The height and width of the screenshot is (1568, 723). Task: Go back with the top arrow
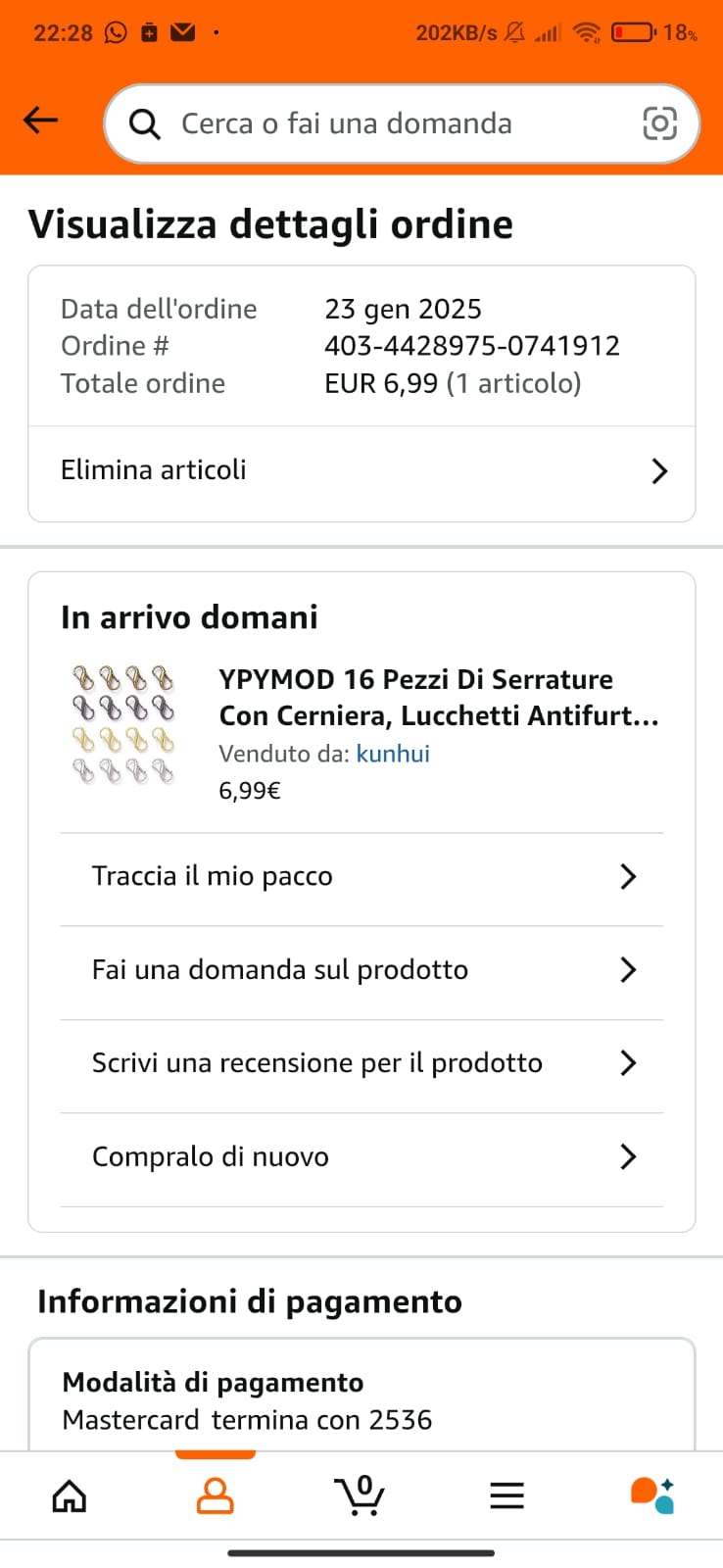[x=41, y=122]
